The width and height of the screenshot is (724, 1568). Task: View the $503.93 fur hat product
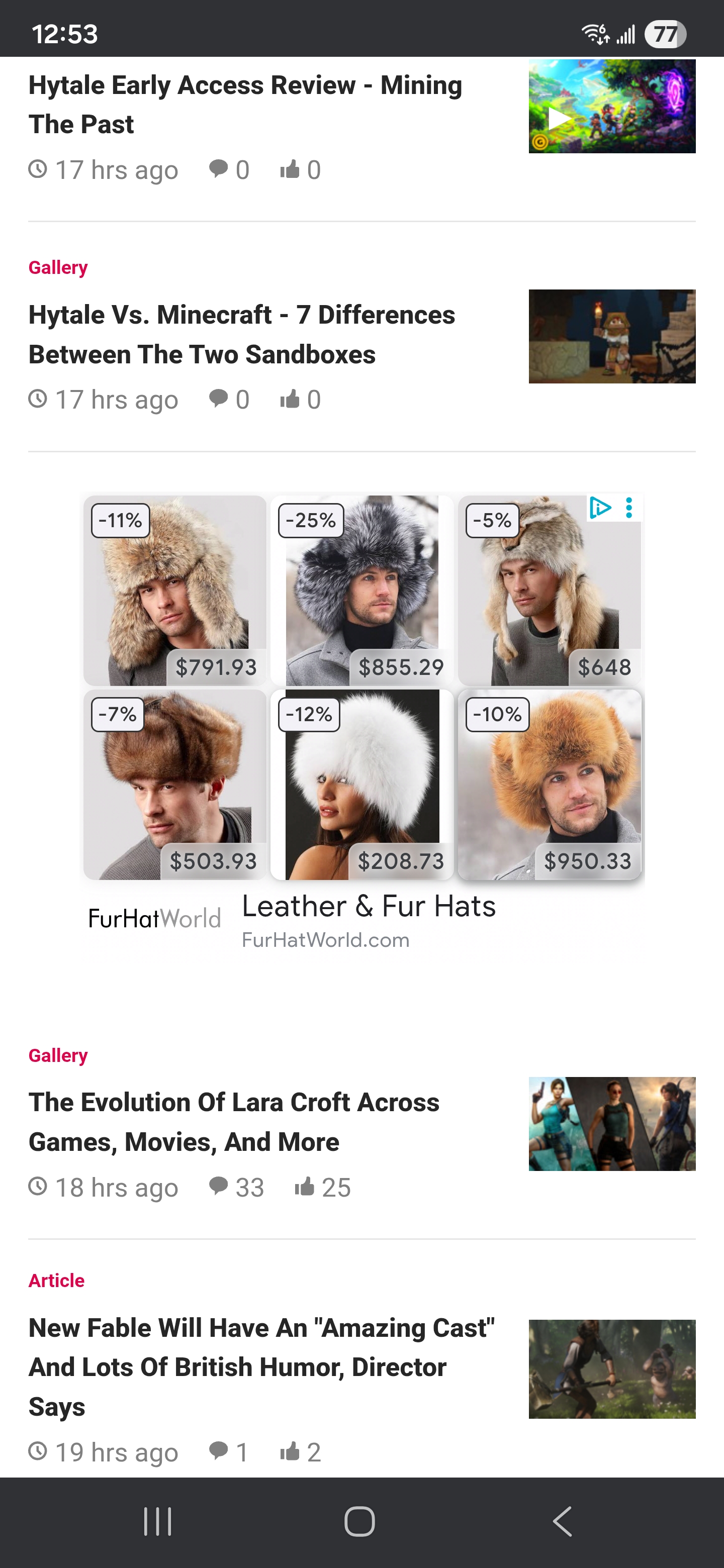click(x=175, y=785)
